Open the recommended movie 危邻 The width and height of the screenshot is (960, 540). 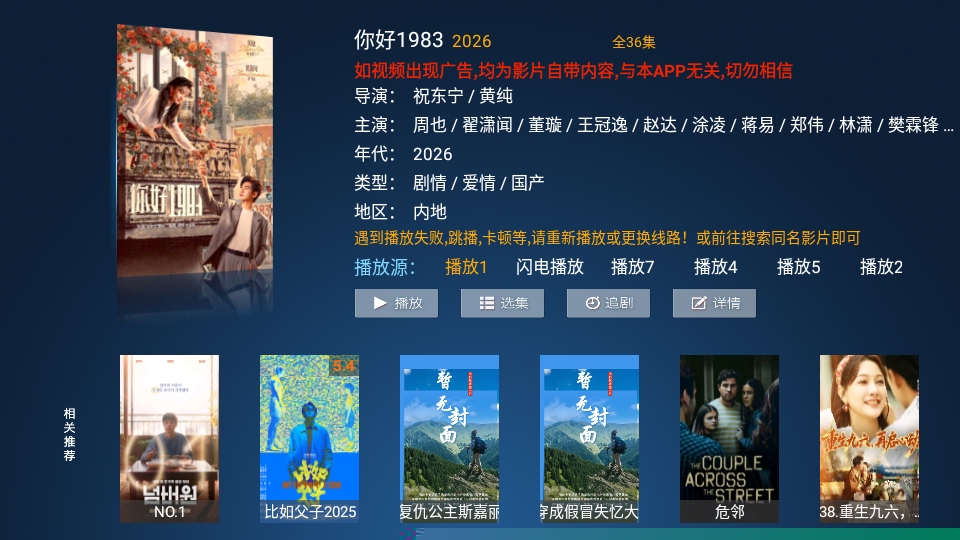tap(729, 438)
